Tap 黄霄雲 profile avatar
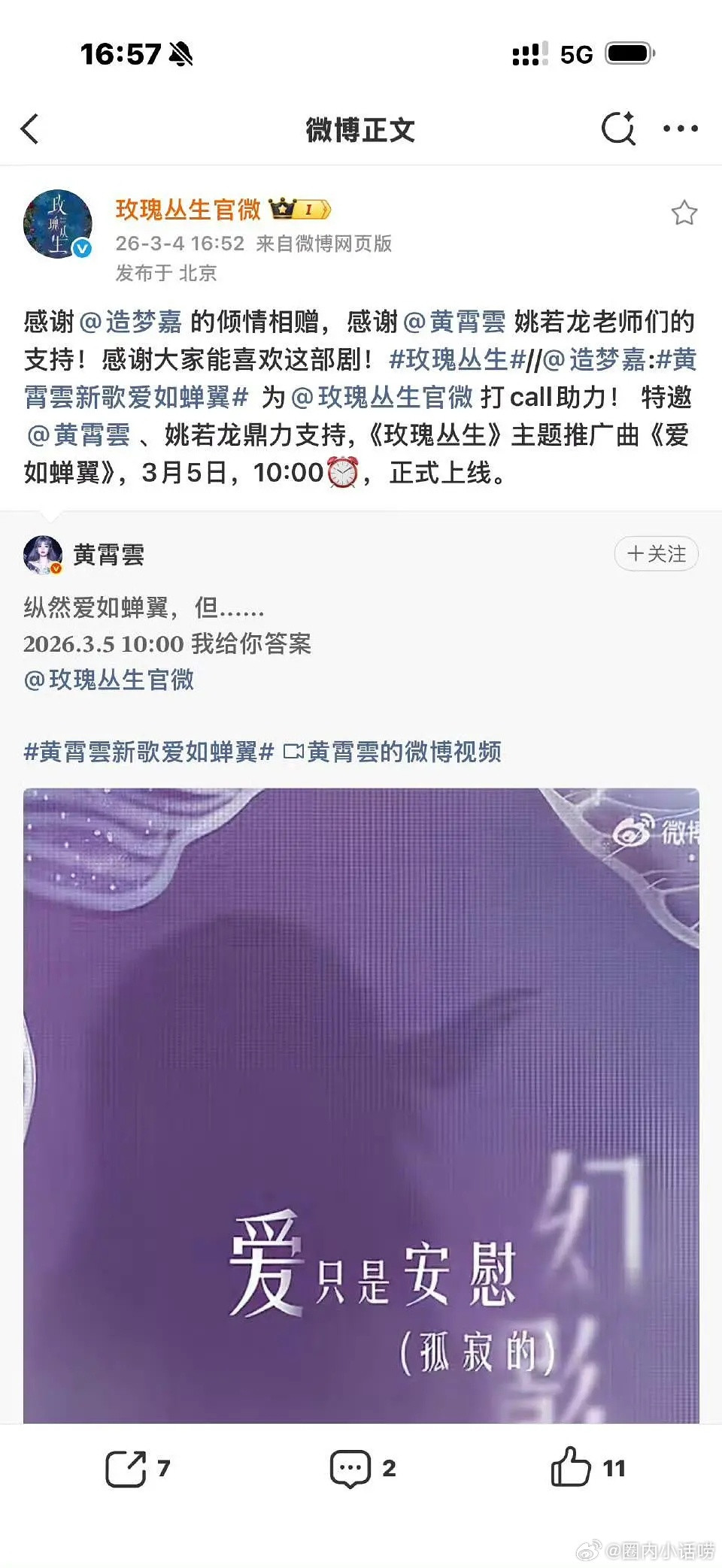Viewport: 722px width, 1568px height. [x=41, y=554]
